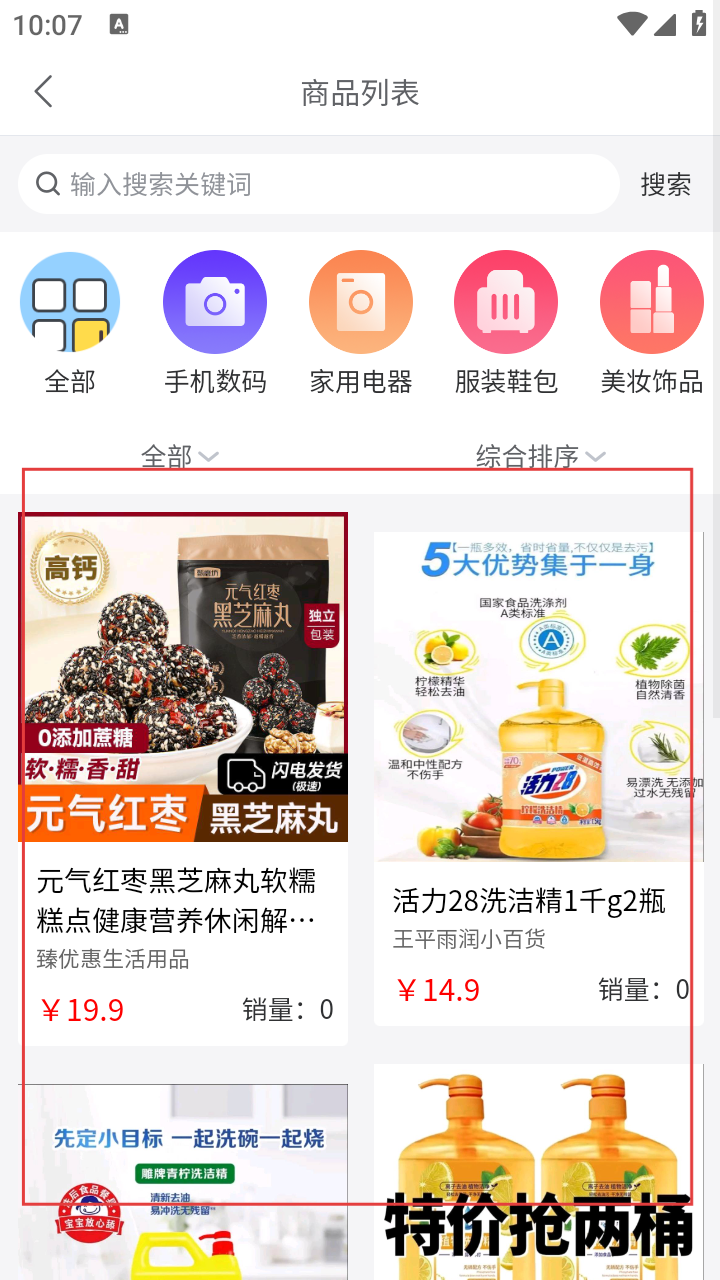Tap the 搜索 button
Image resolution: width=720 pixels, height=1280 pixels.
click(666, 184)
